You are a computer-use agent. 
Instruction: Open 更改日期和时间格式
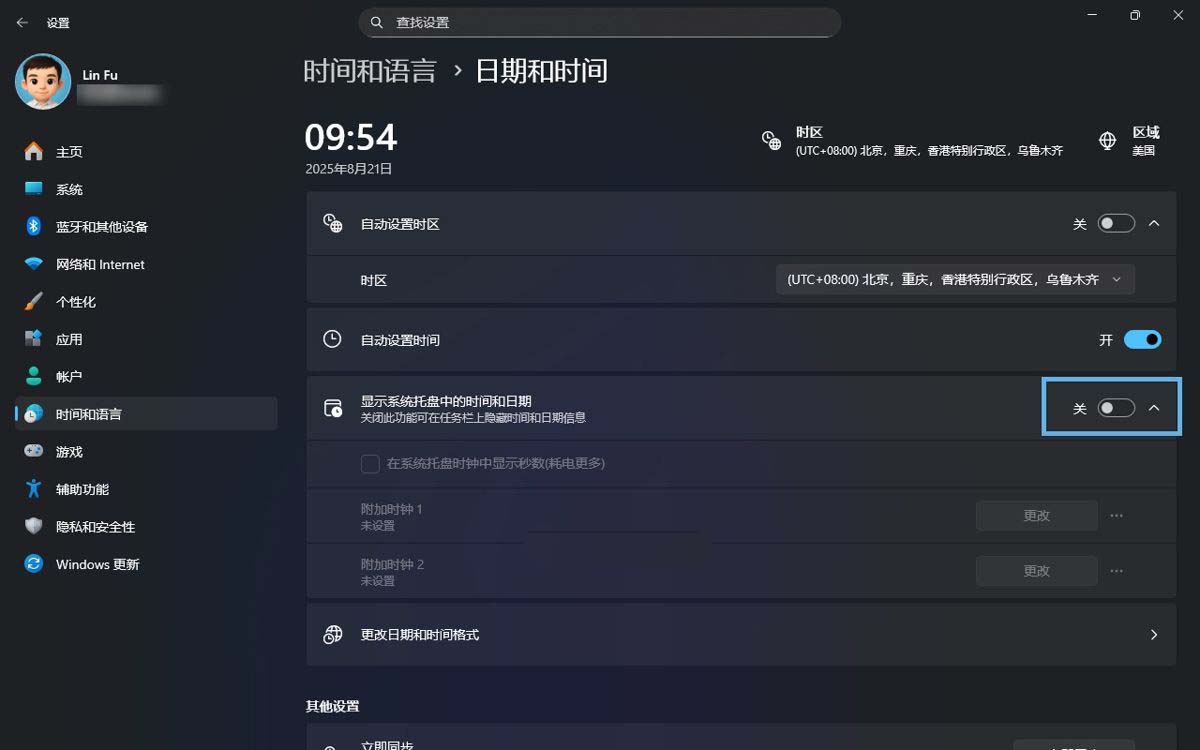pyautogui.click(x=740, y=634)
